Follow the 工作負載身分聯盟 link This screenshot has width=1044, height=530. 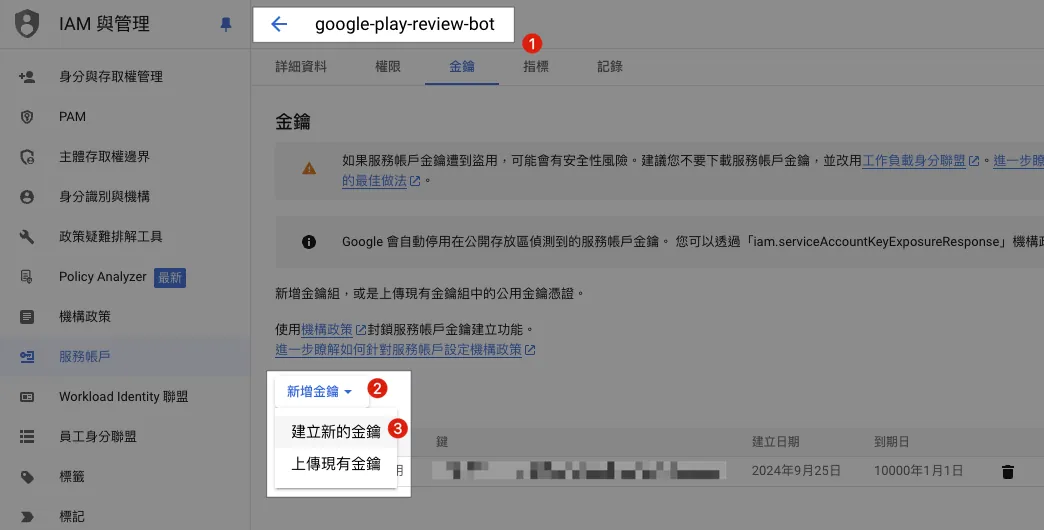pos(914,160)
